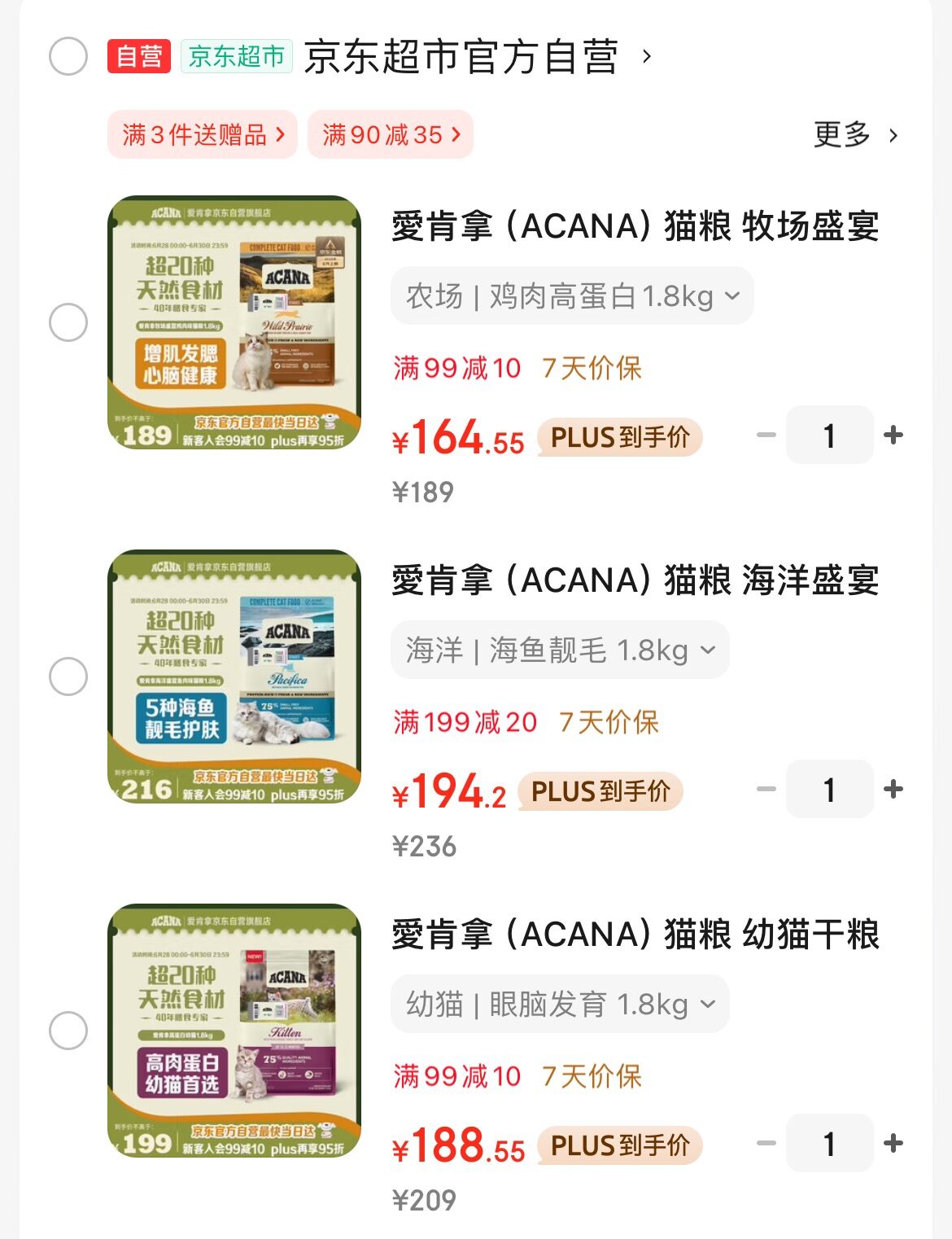Open 海洋|海鱼靓毛 1.8kg spec dropdown

tap(557, 649)
